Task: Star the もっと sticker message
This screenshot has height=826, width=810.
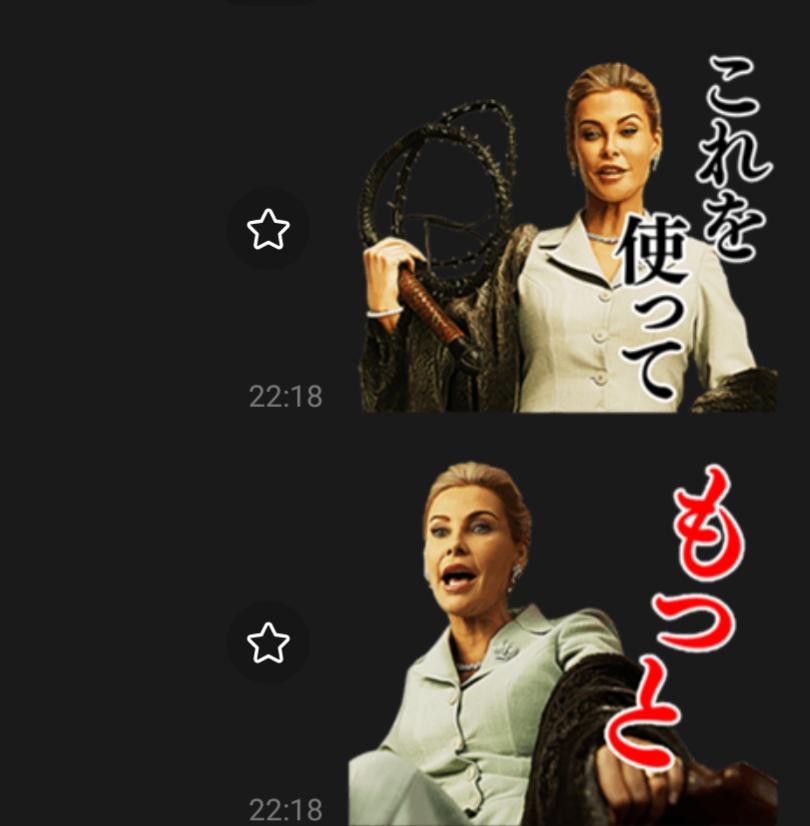Action: pos(268,642)
